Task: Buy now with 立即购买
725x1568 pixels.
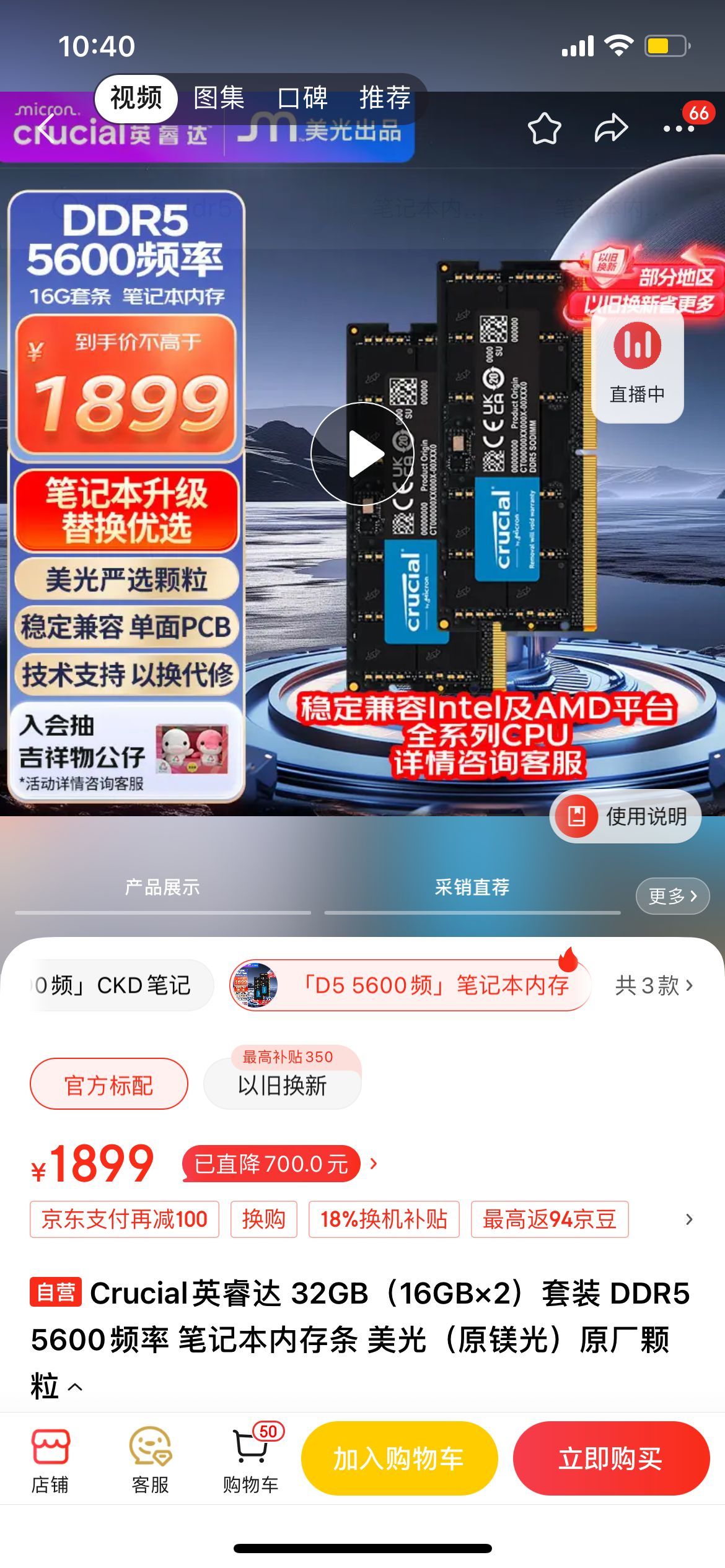Action: click(x=611, y=1458)
